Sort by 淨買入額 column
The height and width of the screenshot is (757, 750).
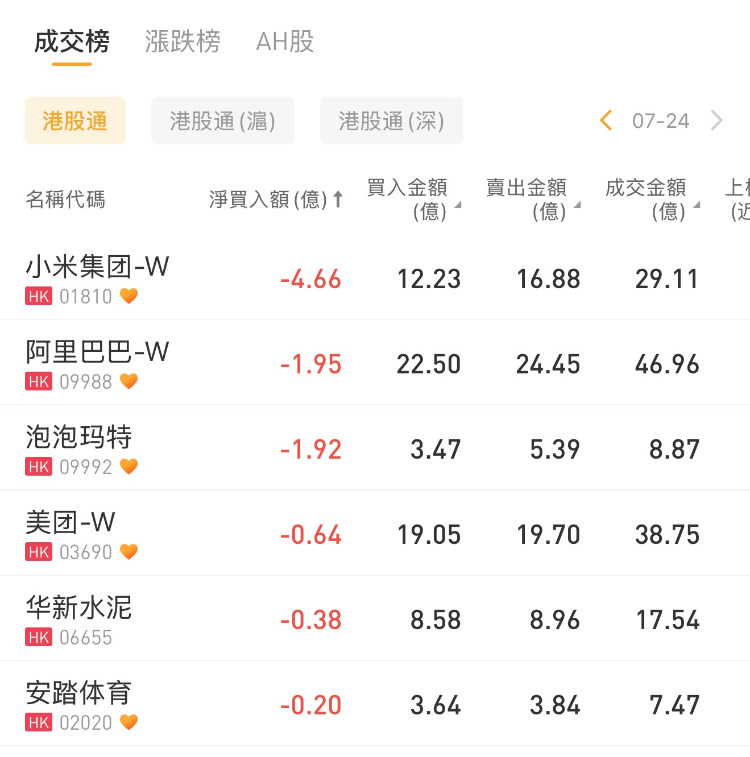point(276,199)
